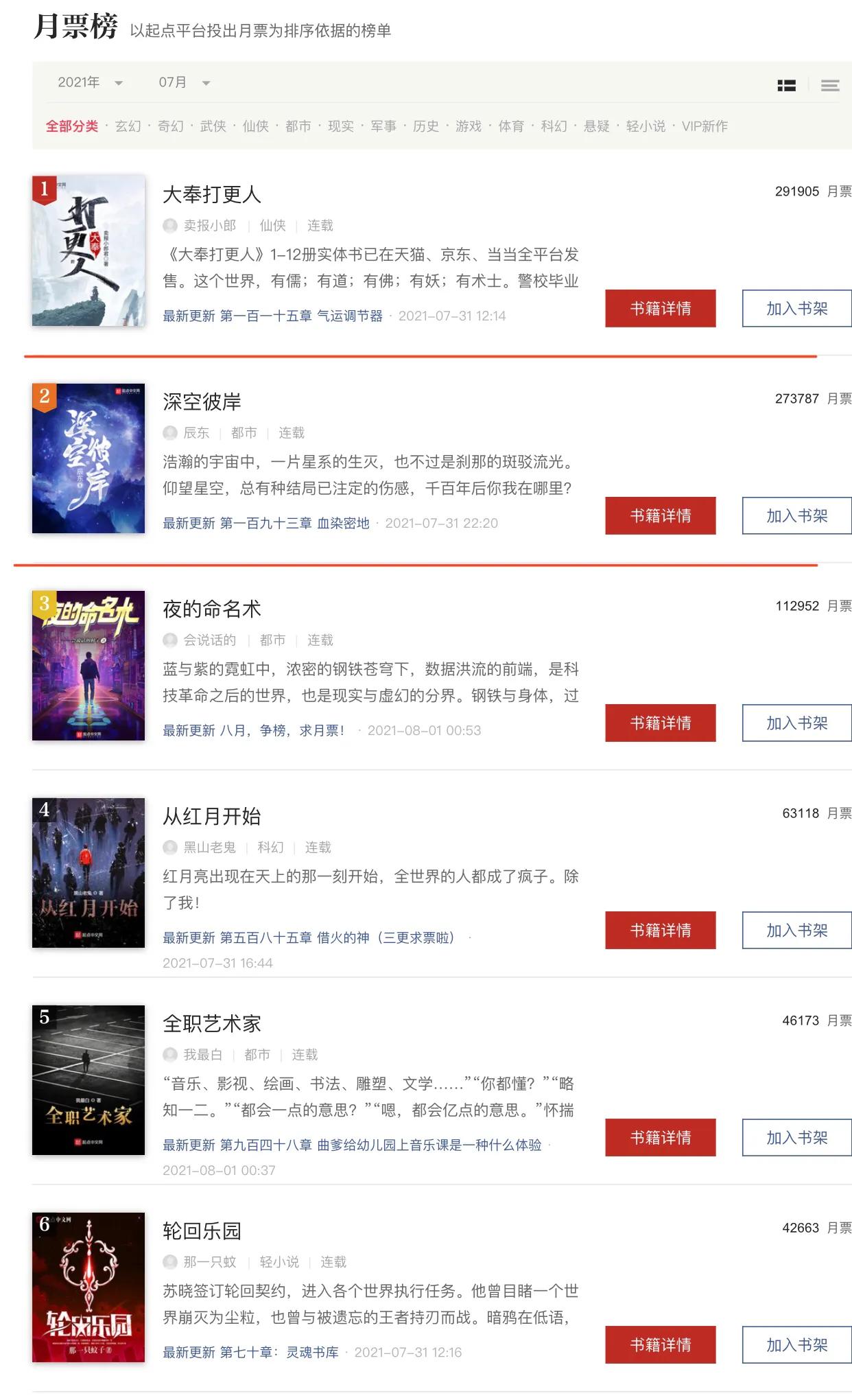Choose the 科幻 category
The width and height of the screenshot is (852, 1400).
(554, 126)
